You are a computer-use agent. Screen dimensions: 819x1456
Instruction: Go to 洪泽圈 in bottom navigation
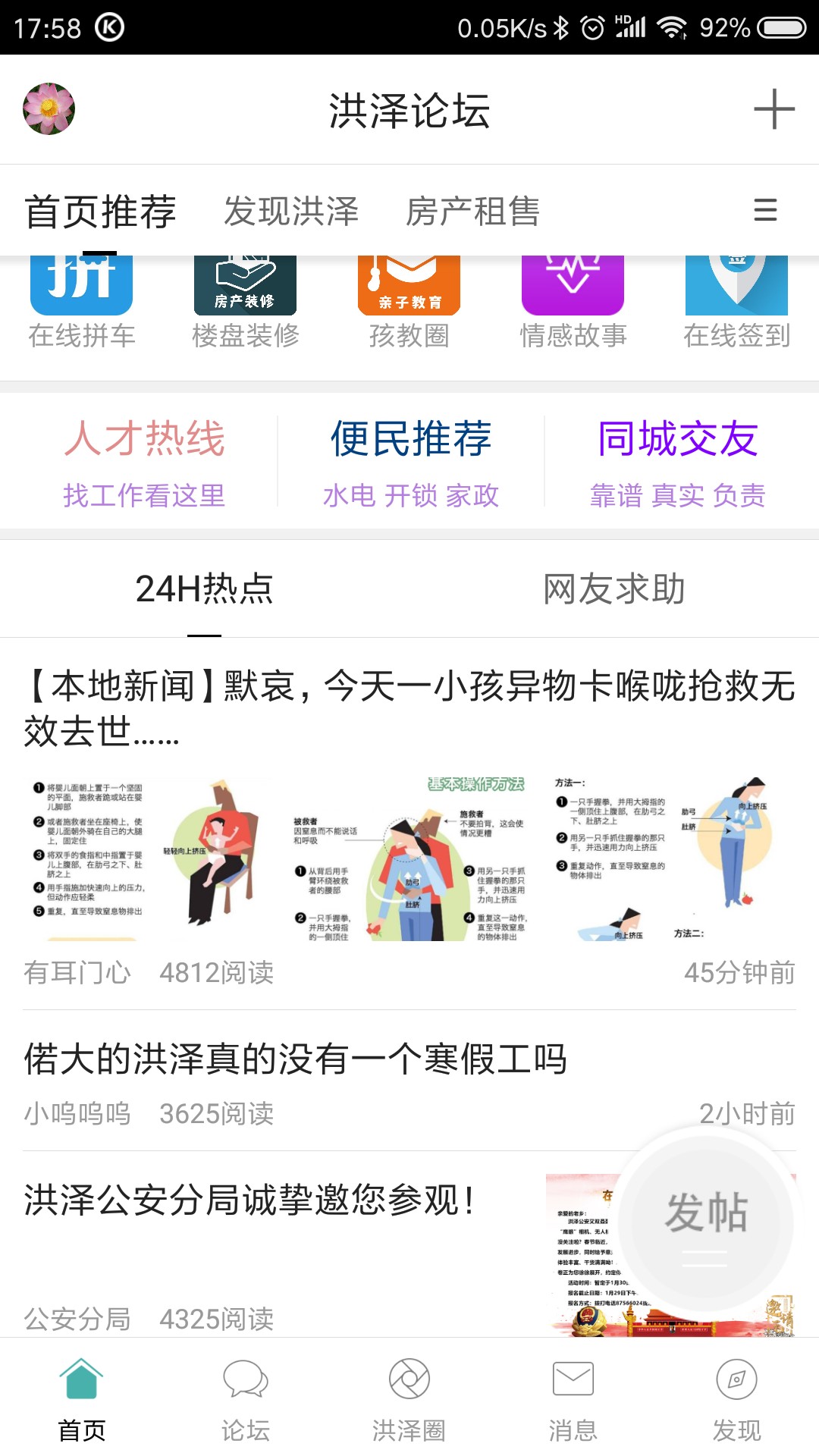click(x=409, y=1399)
